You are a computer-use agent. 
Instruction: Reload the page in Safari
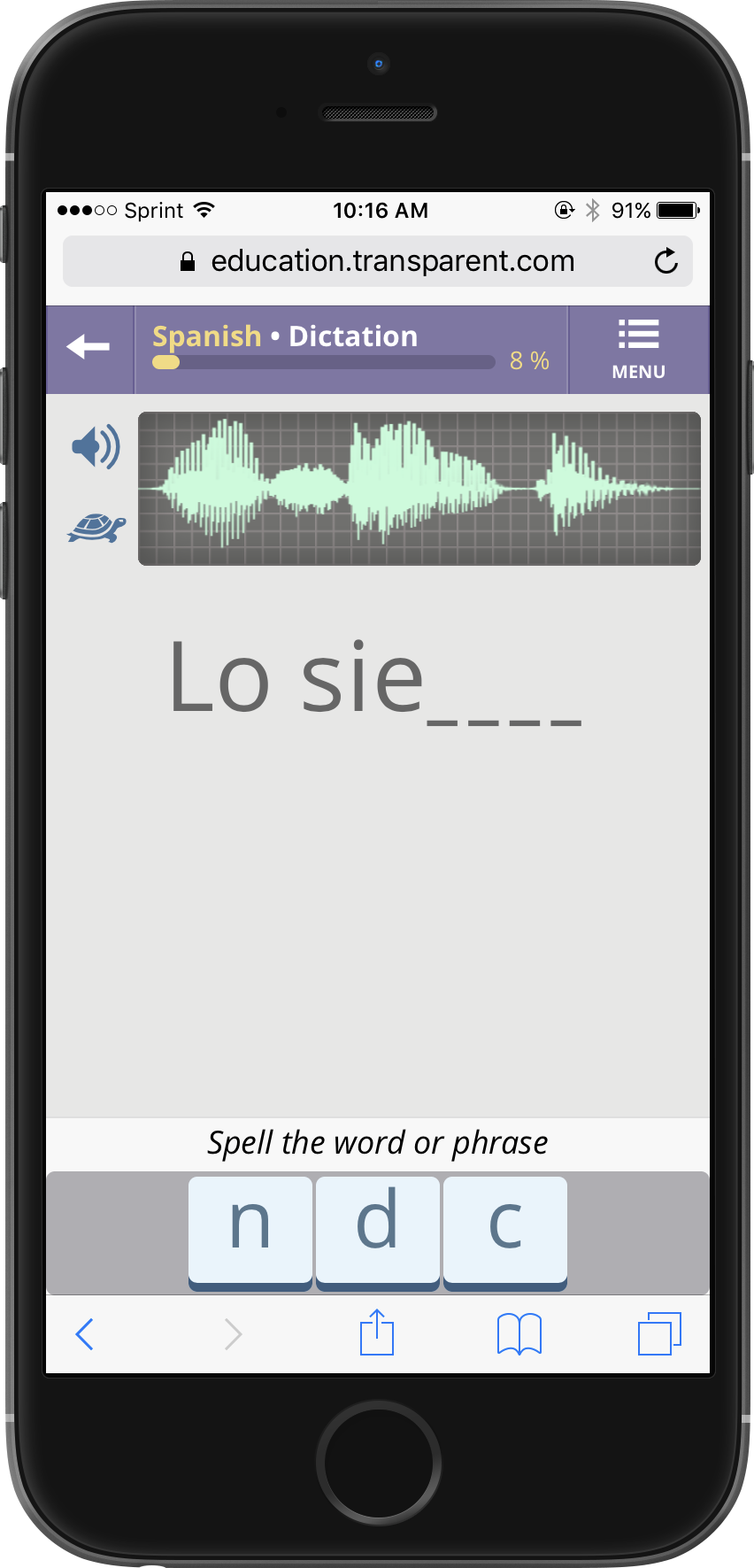click(x=666, y=261)
